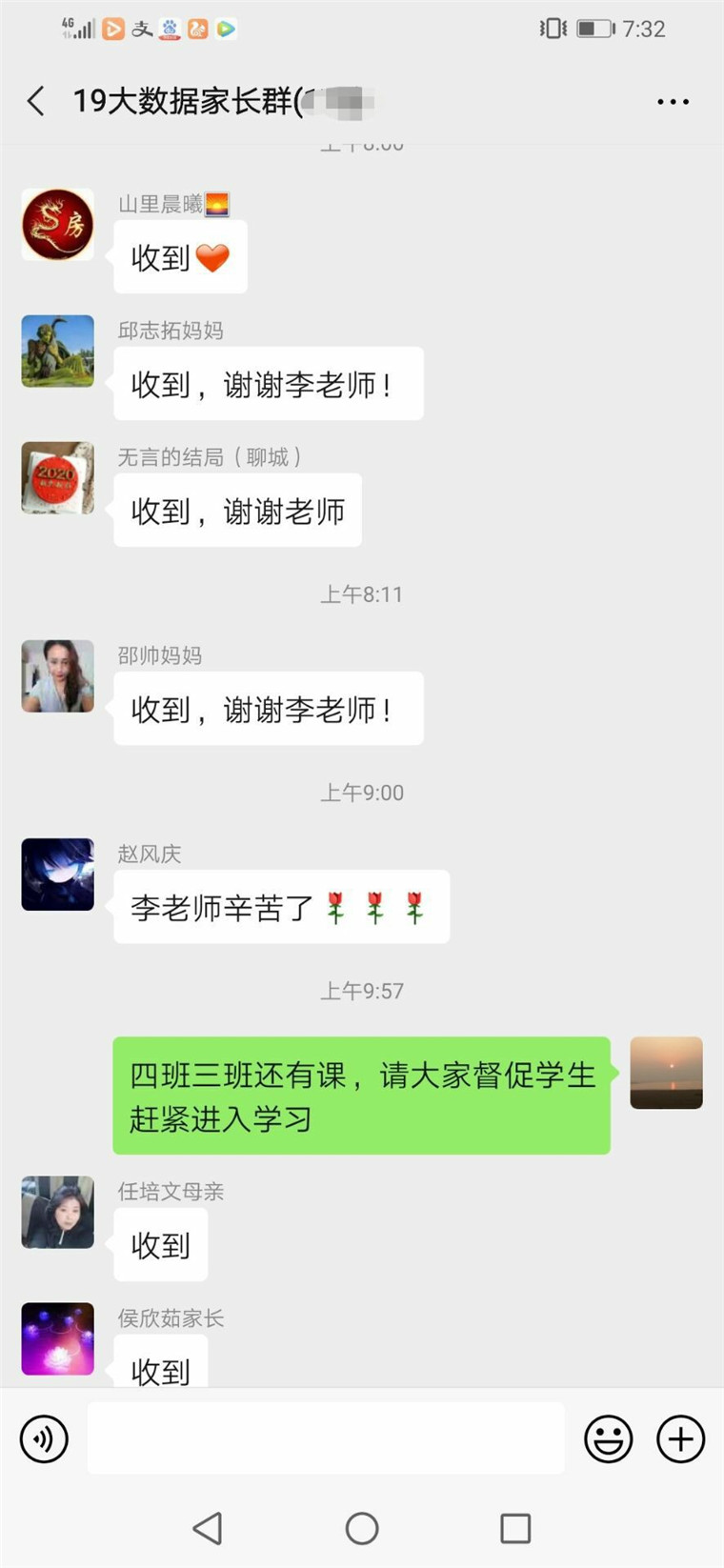The image size is (724, 1568).
Task: Open 侯欣茹家长's profile picture
Action: coord(58,1338)
